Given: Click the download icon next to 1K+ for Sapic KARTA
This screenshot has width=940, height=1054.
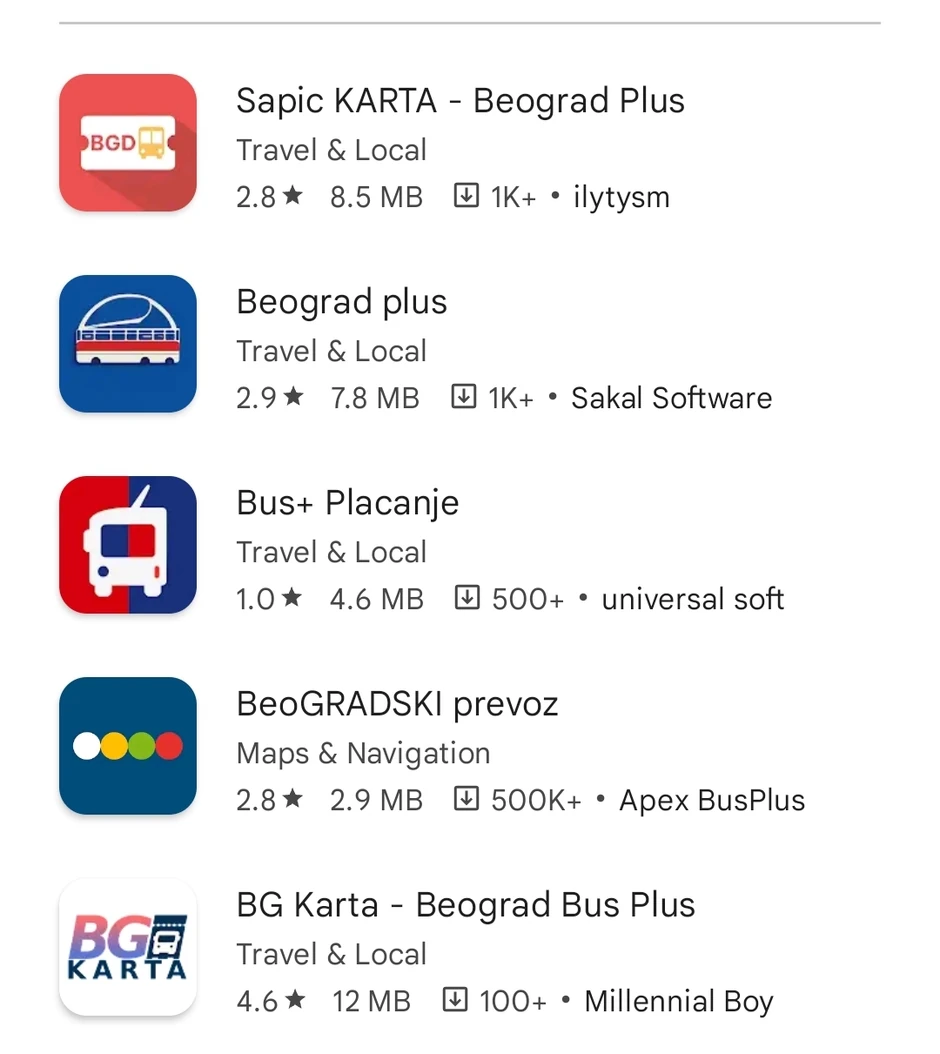Looking at the screenshot, I should pos(466,196).
